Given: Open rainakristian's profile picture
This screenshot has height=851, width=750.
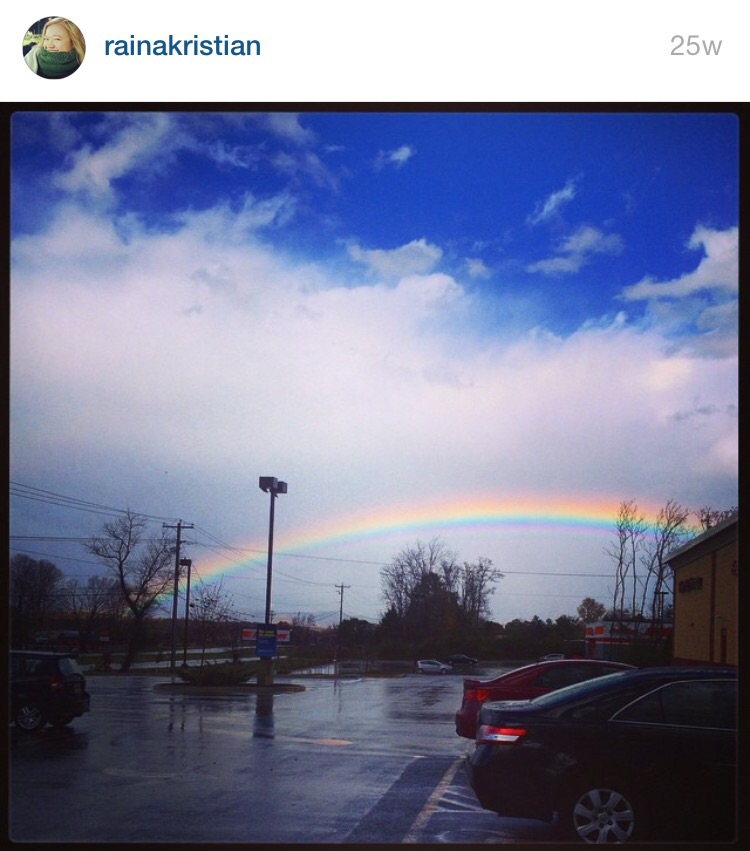Looking at the screenshot, I should pos(54,47).
